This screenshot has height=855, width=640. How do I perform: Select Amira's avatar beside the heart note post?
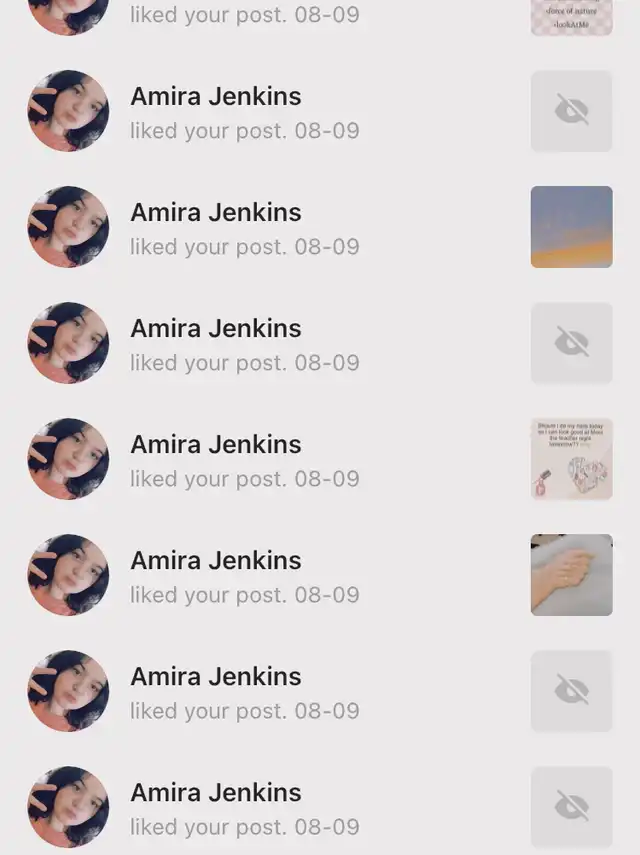(68, 459)
